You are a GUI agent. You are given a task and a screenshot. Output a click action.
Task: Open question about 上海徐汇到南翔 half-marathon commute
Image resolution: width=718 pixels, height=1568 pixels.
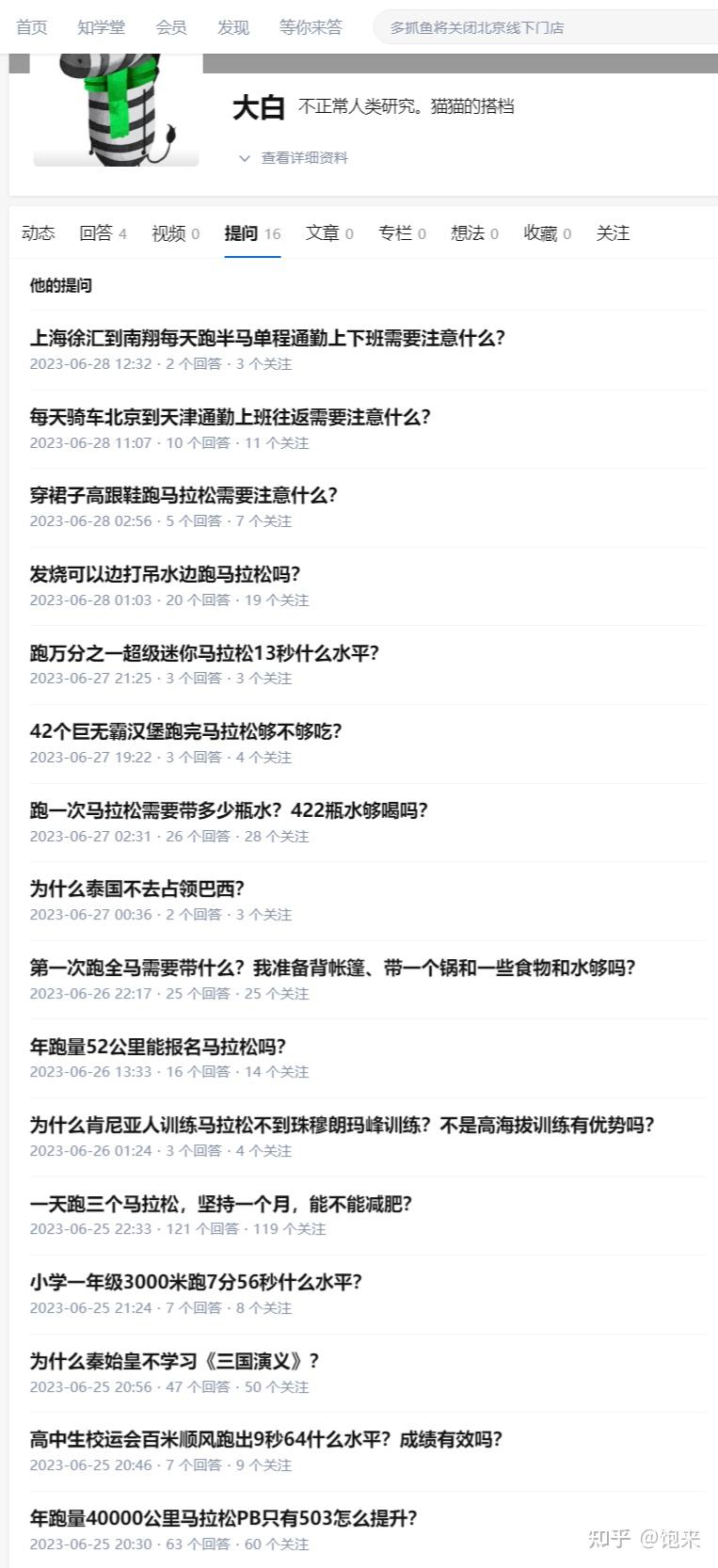[x=267, y=338]
